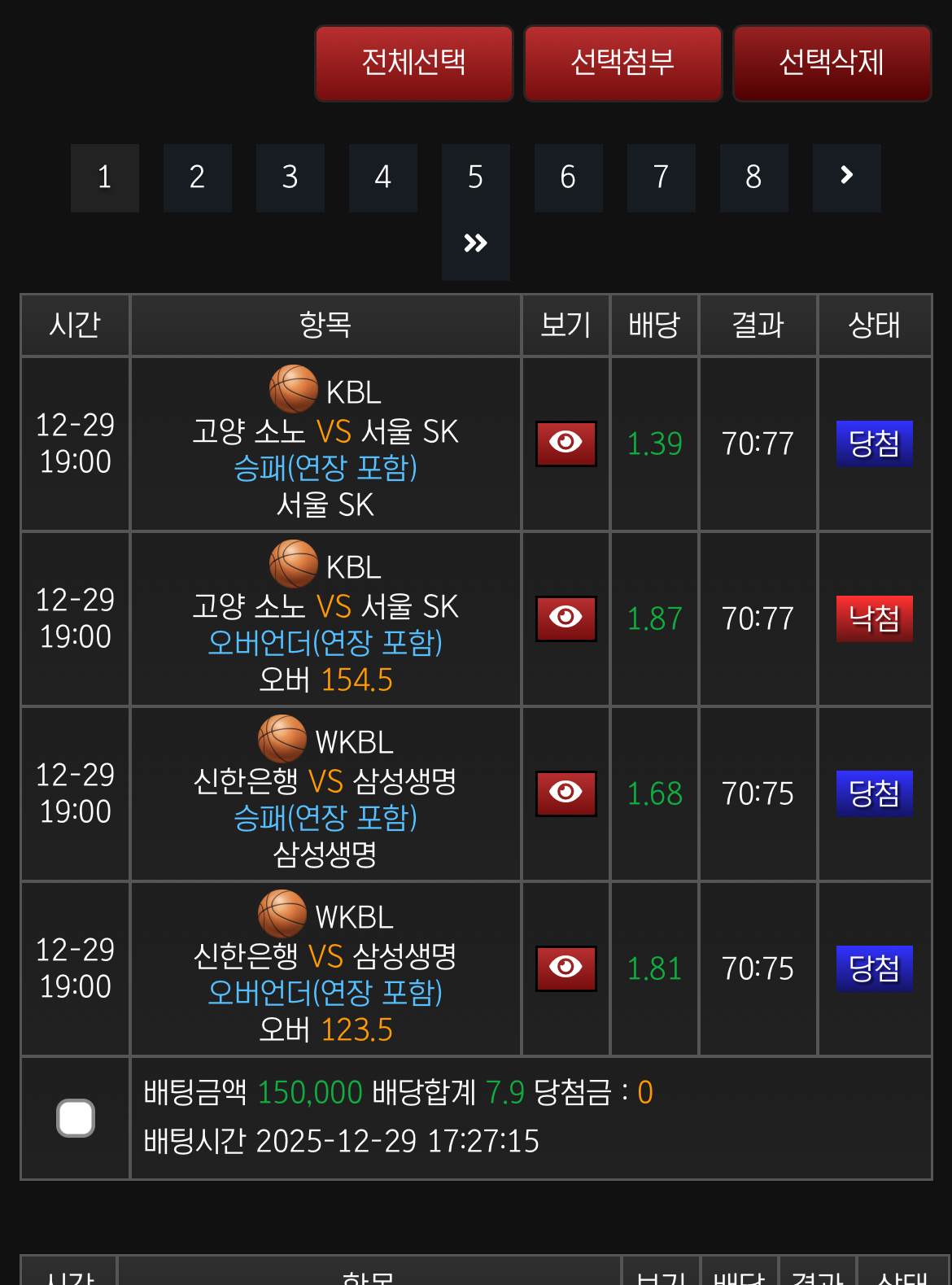Toggle the checkbox for the betting slip
Viewport: 952px width, 1285px height.
click(x=75, y=1117)
